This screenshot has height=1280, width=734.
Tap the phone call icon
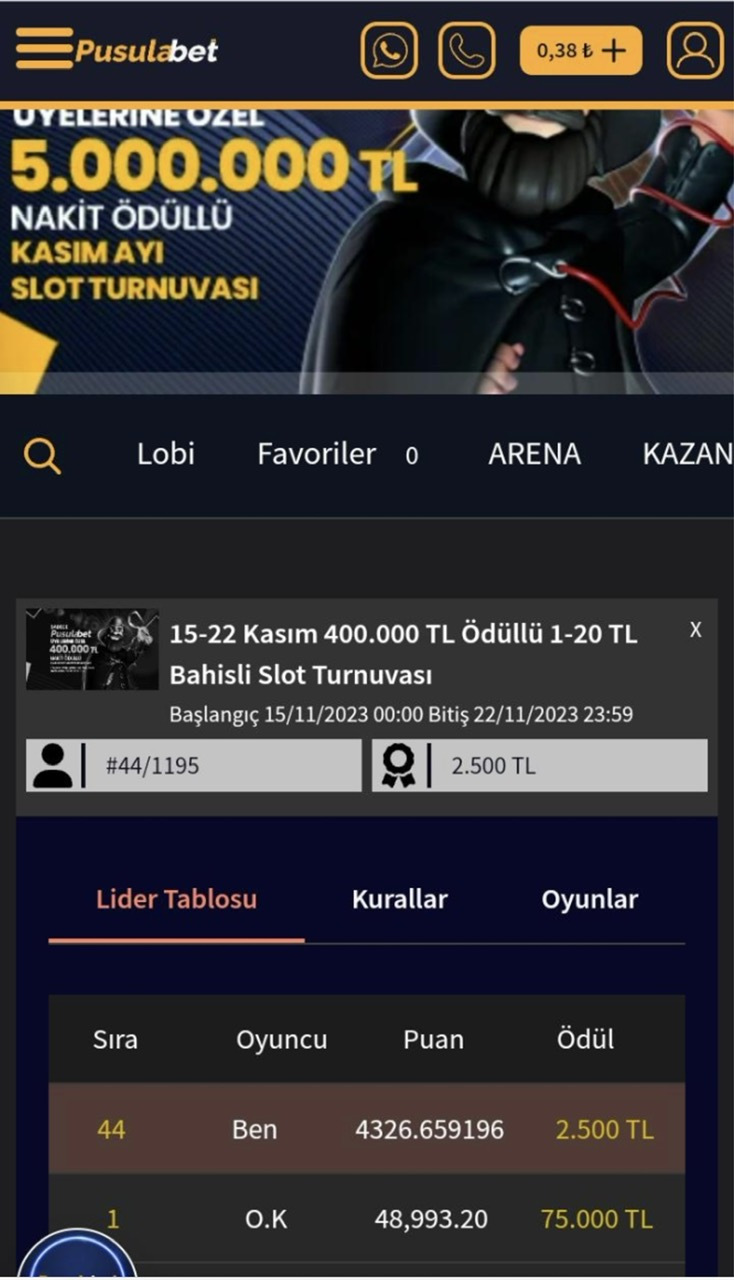467,50
